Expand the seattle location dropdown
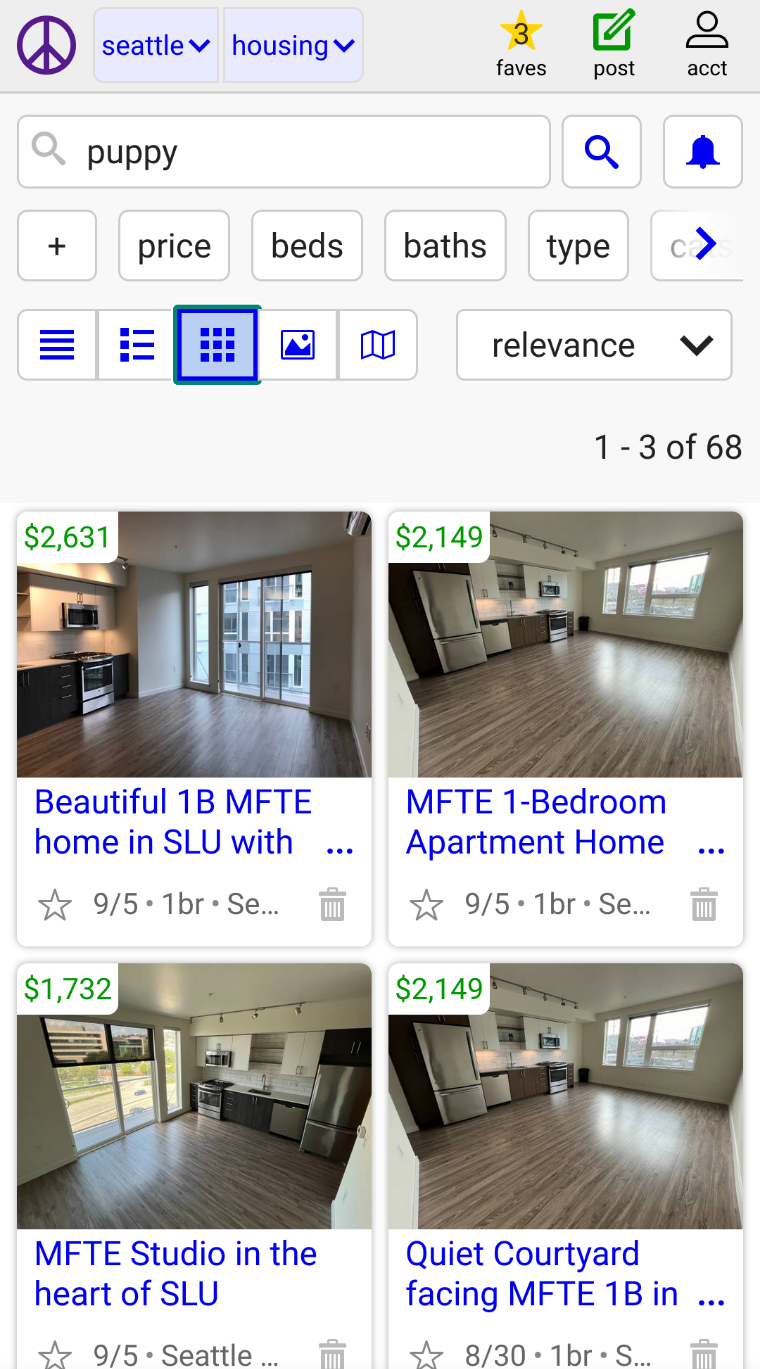760x1369 pixels. pos(155,46)
